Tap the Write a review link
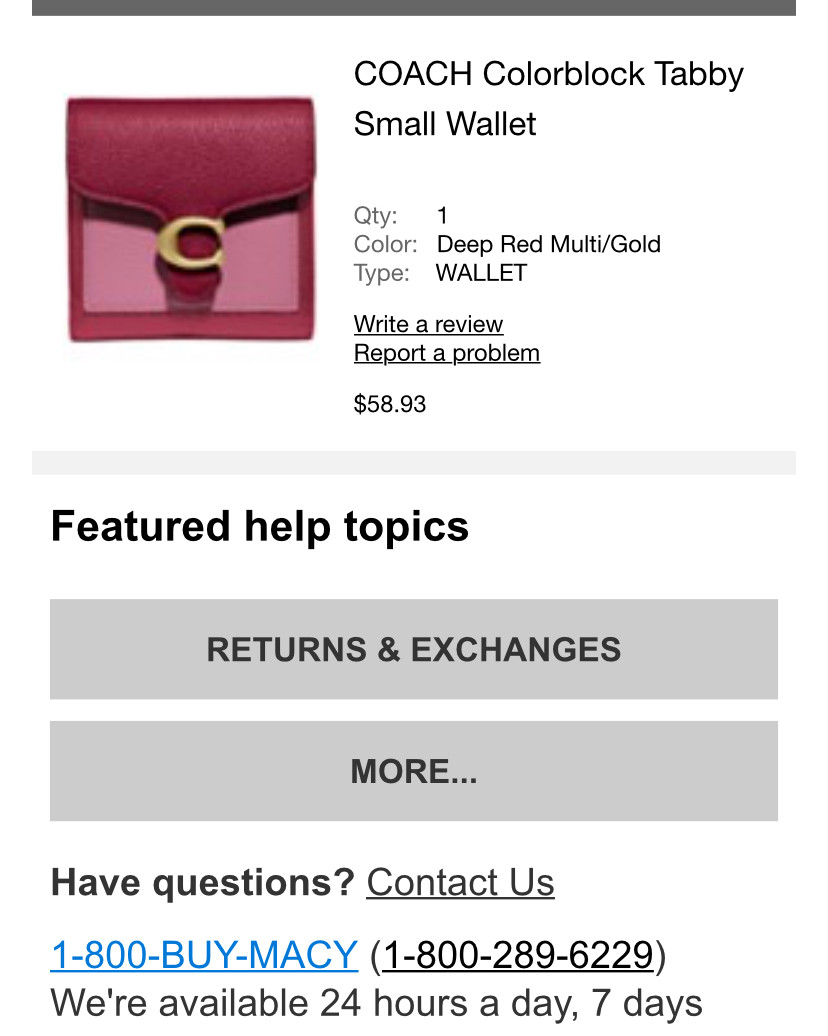The width and height of the screenshot is (828, 1036). tap(428, 324)
